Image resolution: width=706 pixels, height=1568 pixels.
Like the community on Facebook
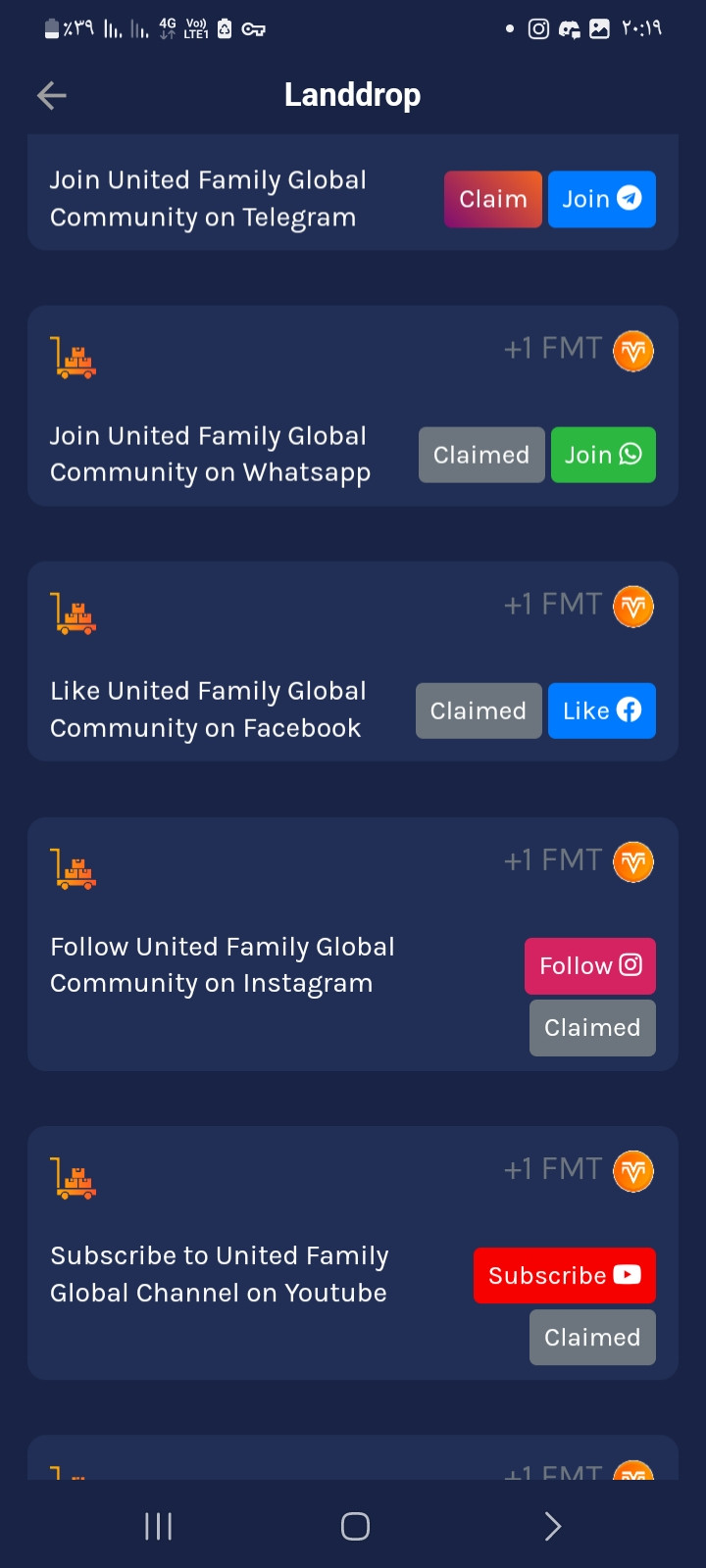click(602, 710)
